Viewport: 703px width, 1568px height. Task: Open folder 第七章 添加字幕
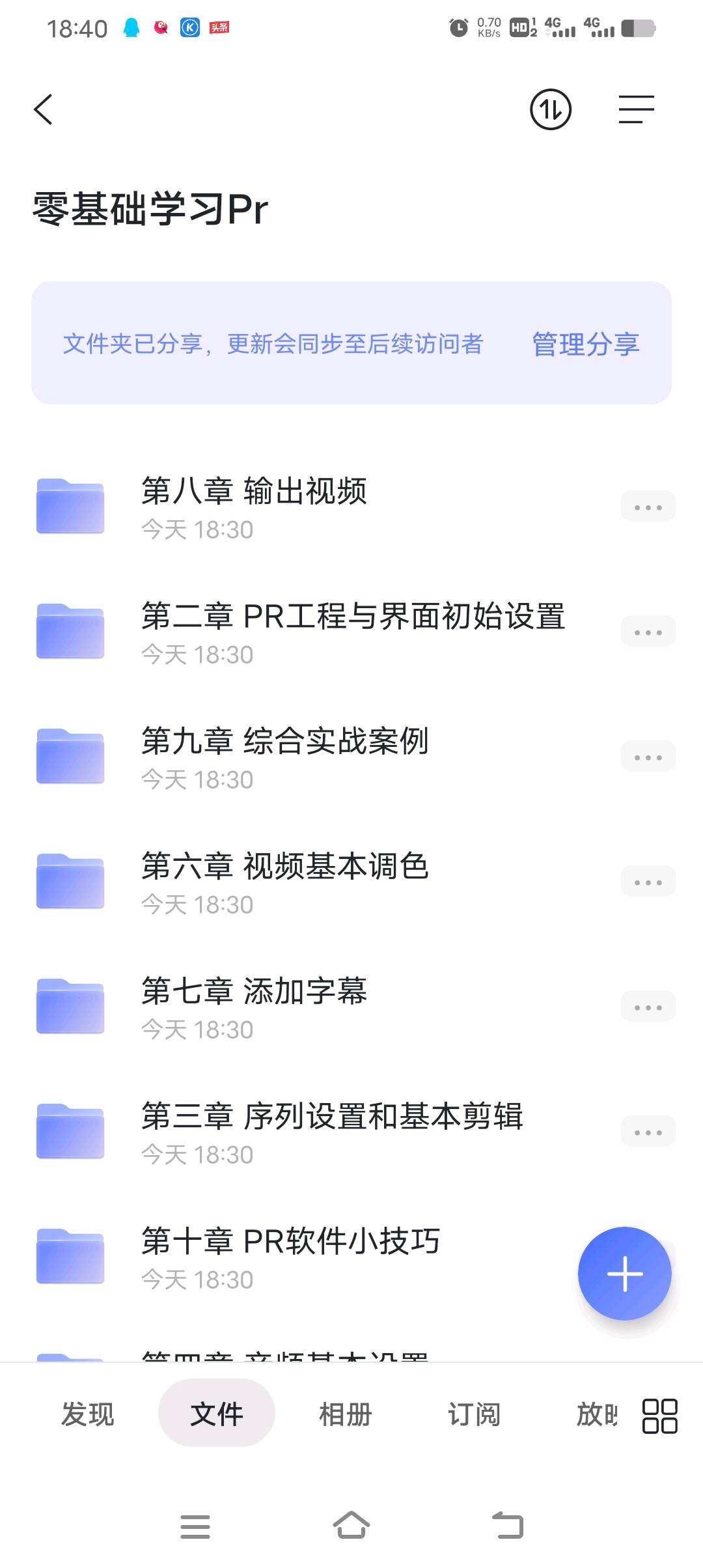[x=254, y=1007]
